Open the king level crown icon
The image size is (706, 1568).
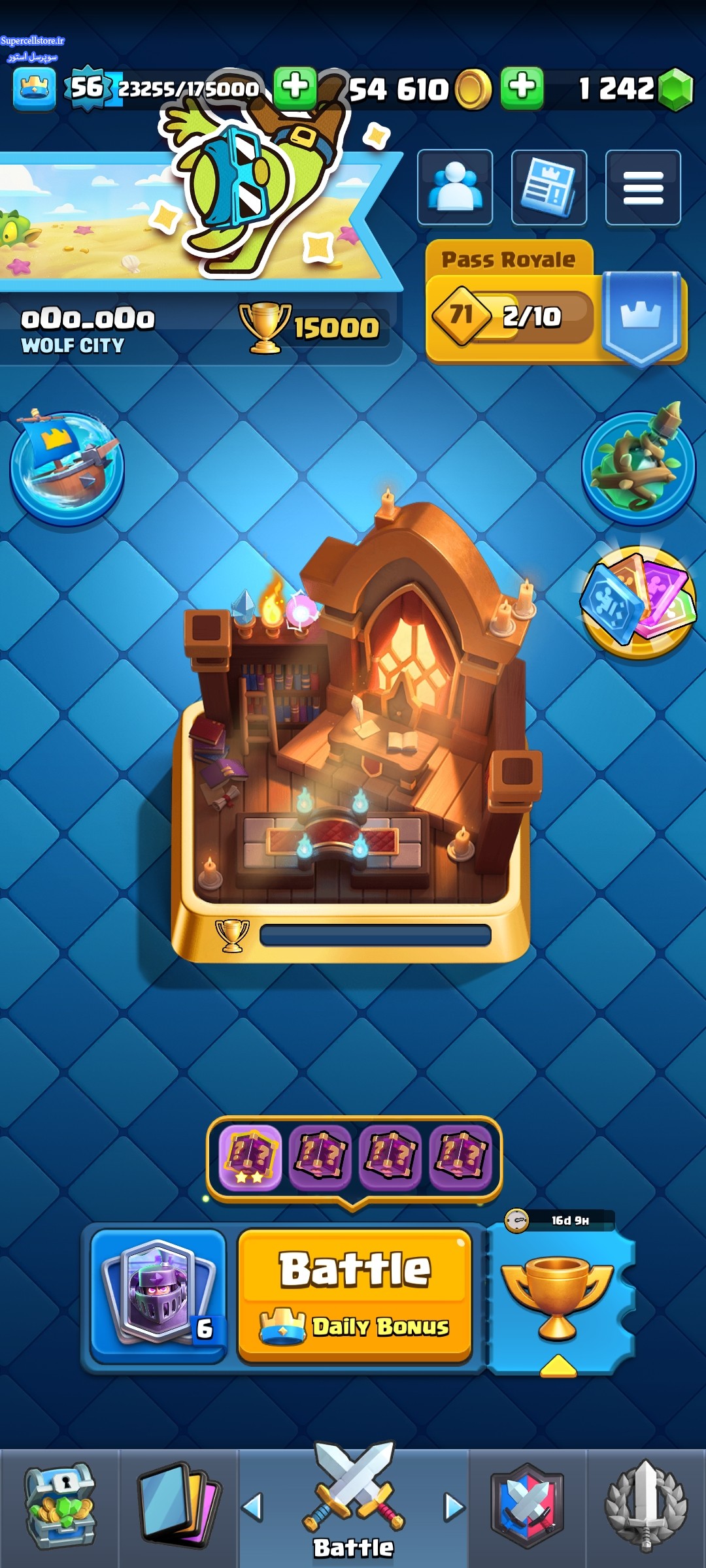(x=34, y=90)
